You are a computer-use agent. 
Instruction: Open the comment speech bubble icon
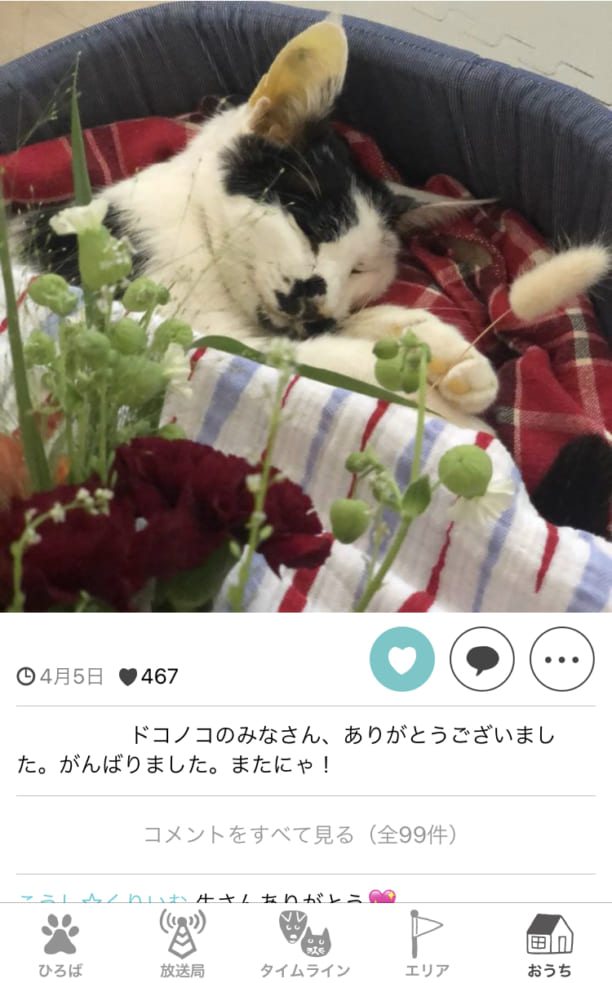[482, 659]
